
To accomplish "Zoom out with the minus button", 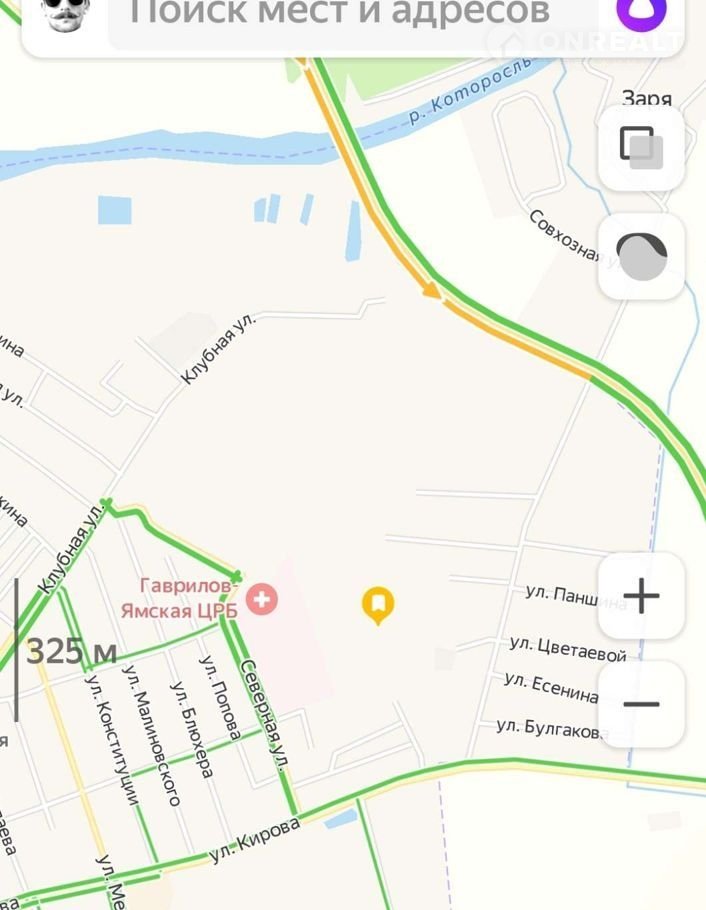I will tap(641, 704).
